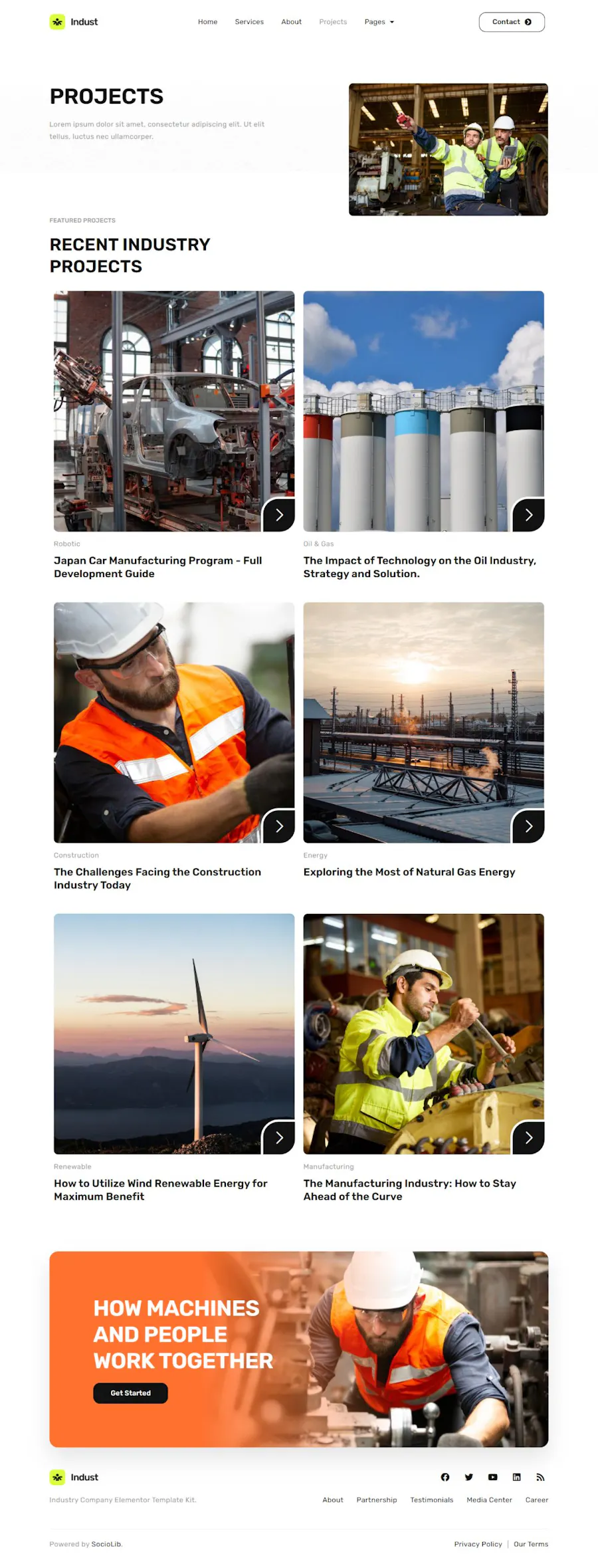Screen dimensions: 598x1568
Task: Open the Twitter social icon
Action: (x=469, y=1477)
